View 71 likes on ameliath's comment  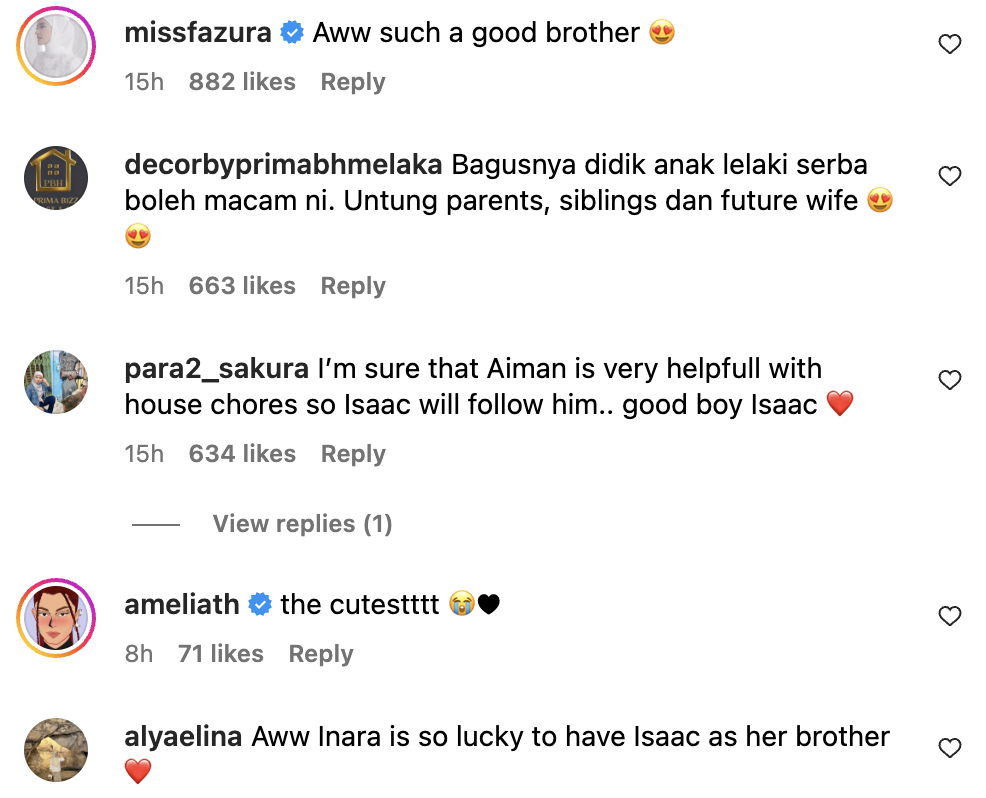pos(220,654)
